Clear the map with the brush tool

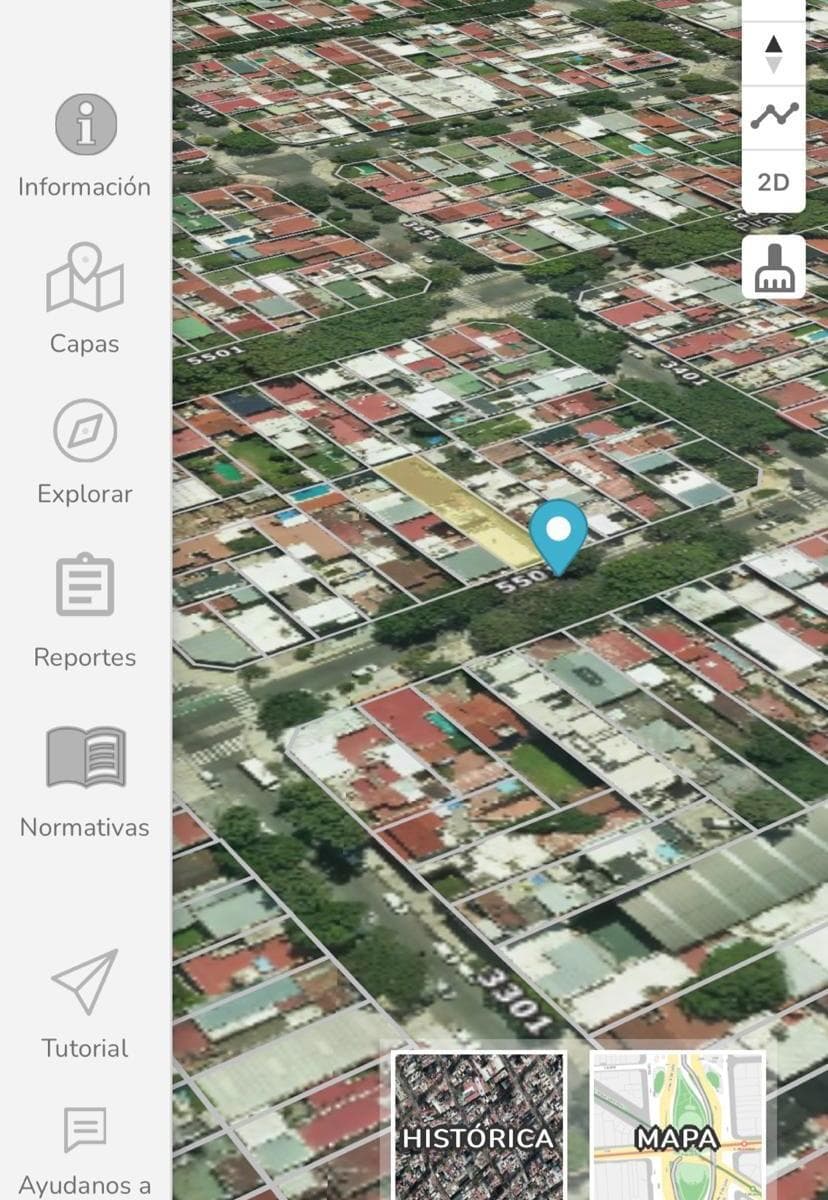(x=773, y=267)
